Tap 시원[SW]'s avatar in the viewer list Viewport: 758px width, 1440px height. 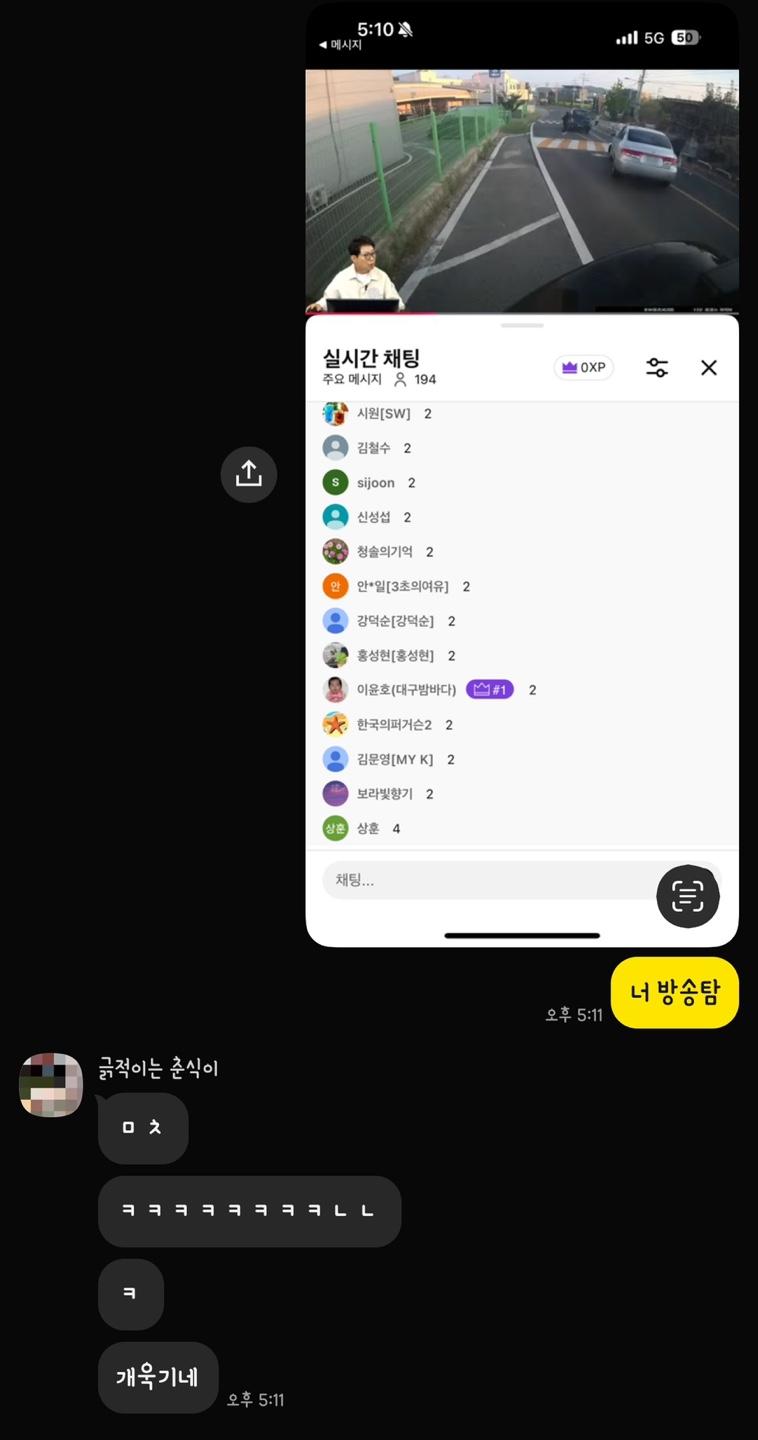click(x=335, y=413)
